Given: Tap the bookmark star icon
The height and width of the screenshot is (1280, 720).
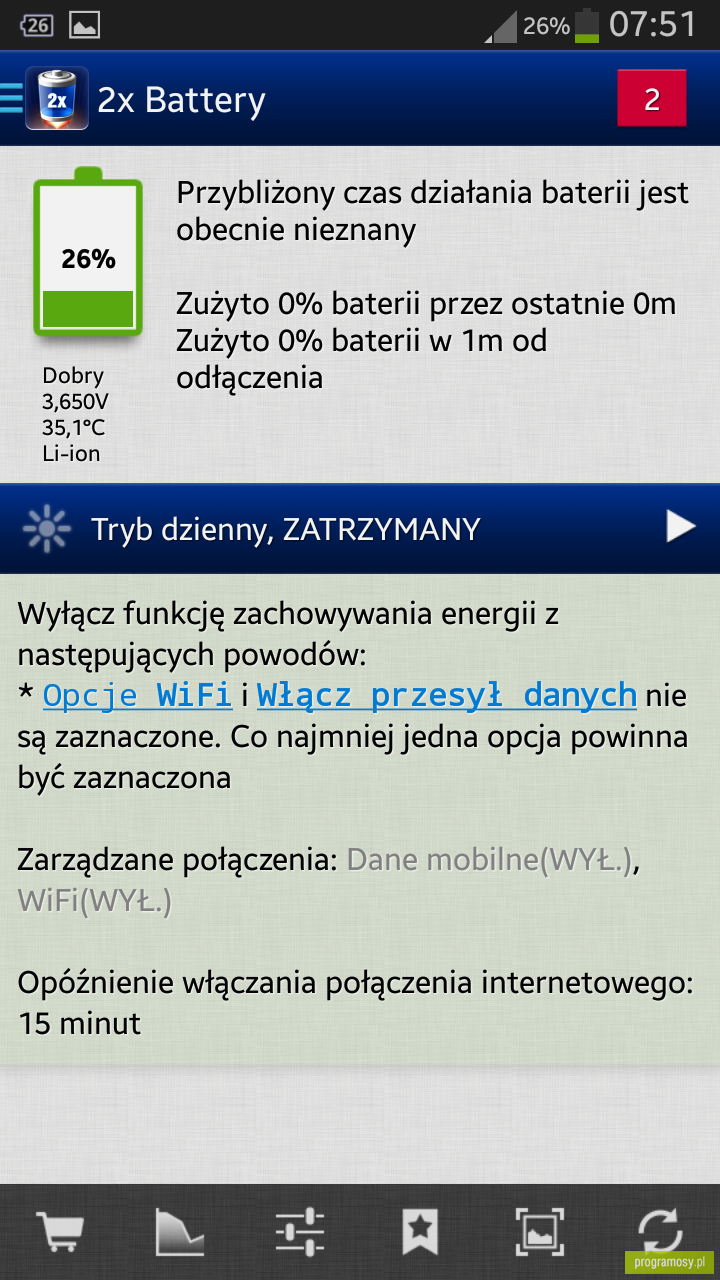Looking at the screenshot, I should [x=420, y=1232].
